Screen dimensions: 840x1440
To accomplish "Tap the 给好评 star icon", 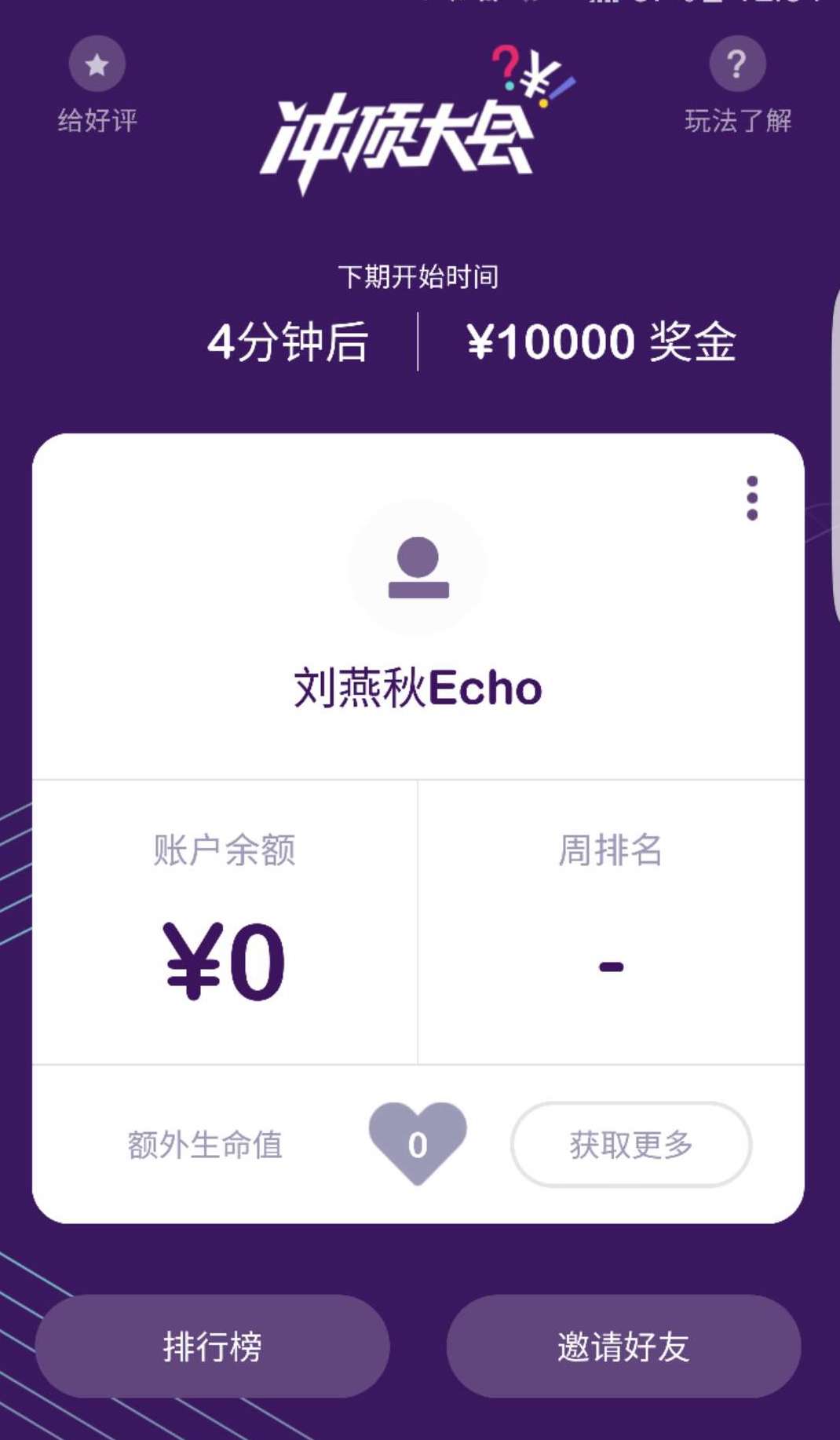I will (x=97, y=64).
